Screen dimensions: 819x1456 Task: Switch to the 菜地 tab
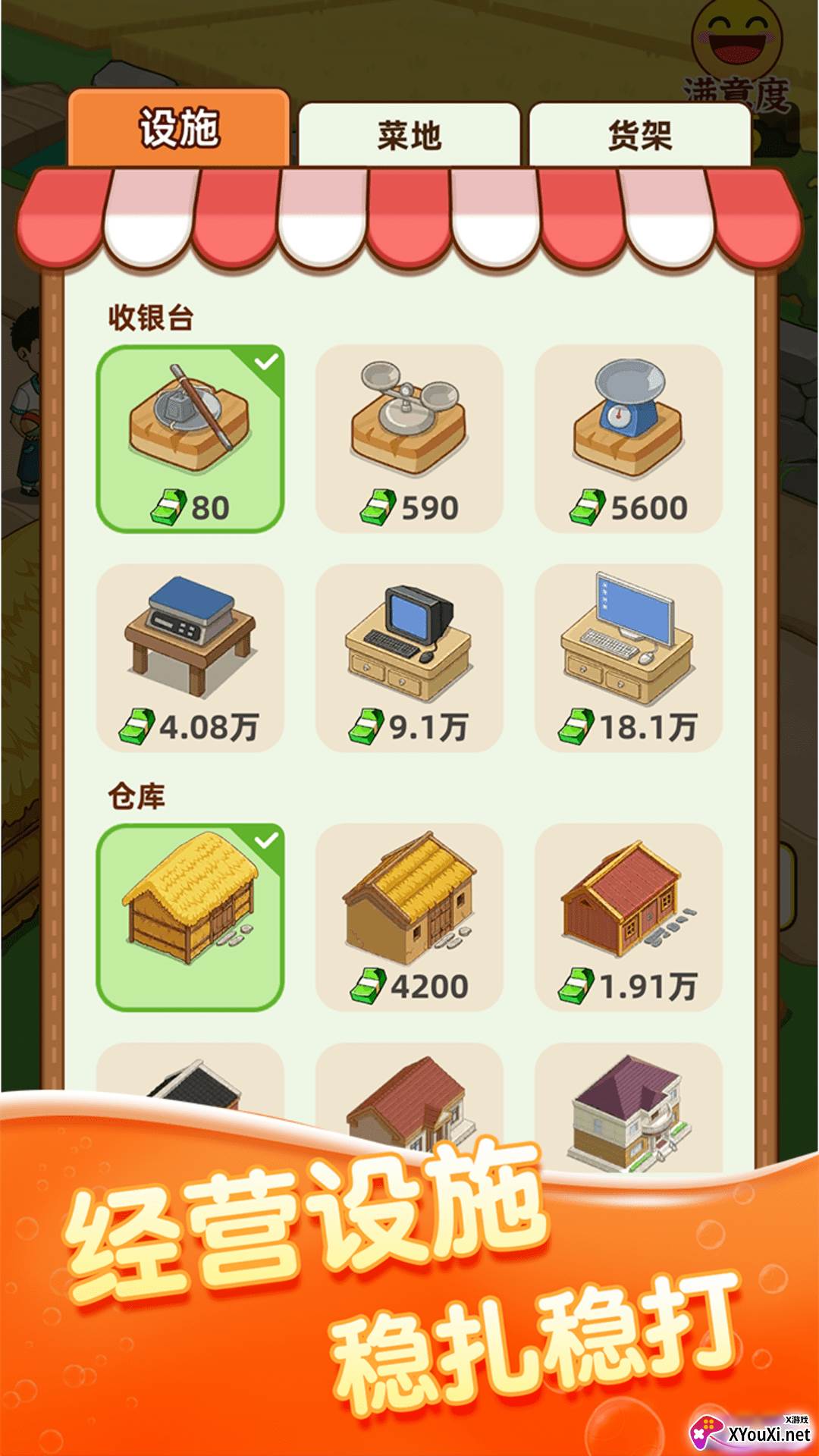click(x=409, y=135)
